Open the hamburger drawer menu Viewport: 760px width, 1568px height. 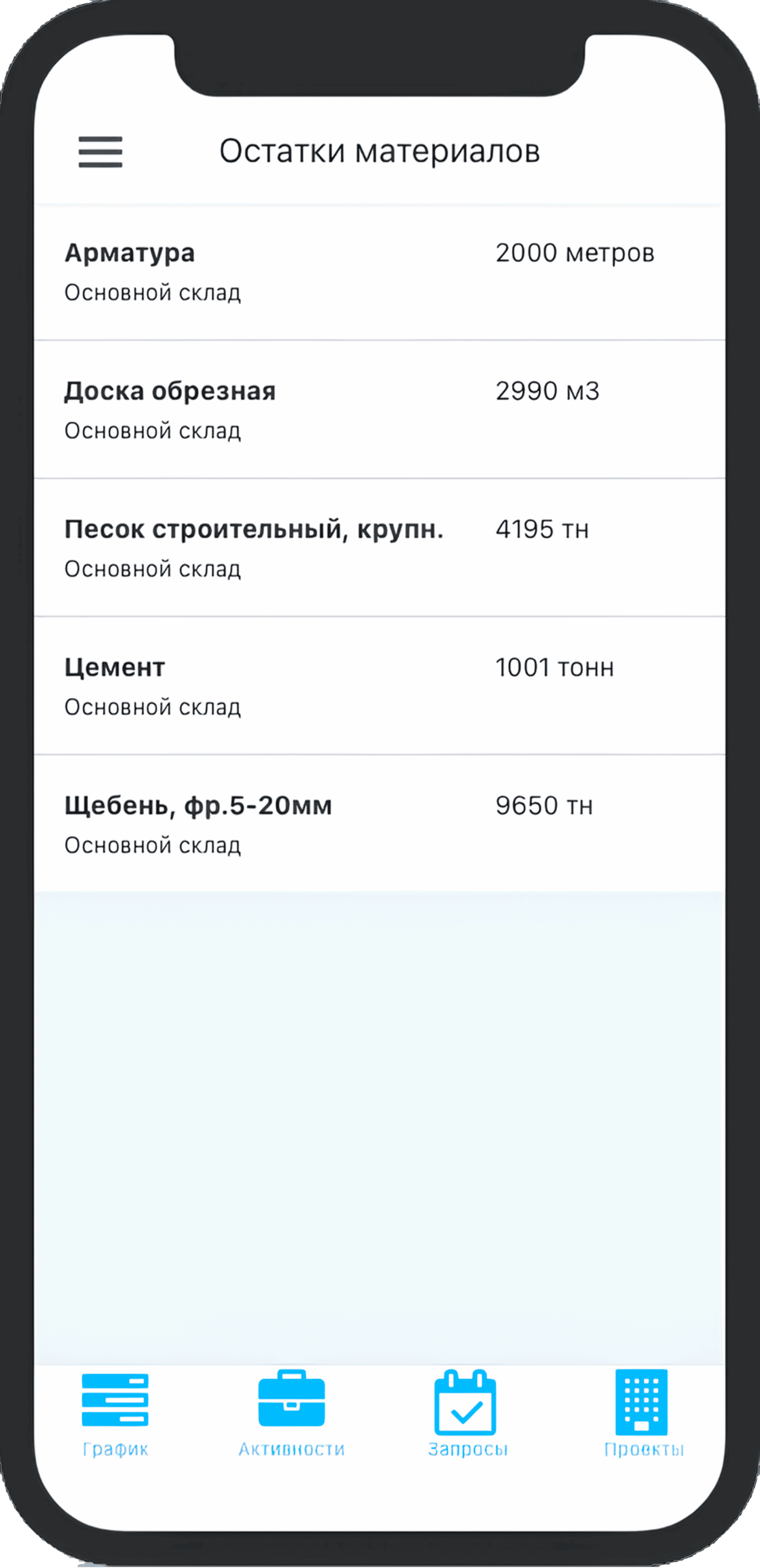click(100, 152)
